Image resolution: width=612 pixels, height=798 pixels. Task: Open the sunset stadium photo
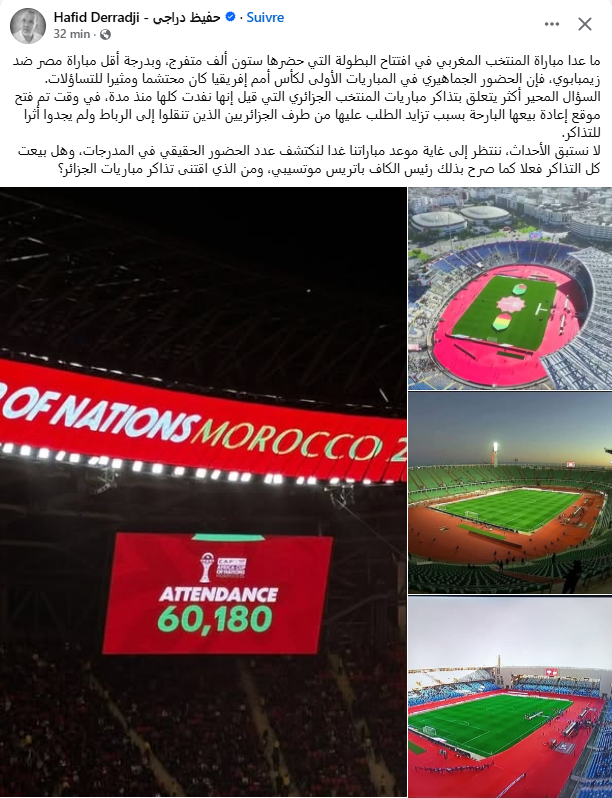pos(510,492)
